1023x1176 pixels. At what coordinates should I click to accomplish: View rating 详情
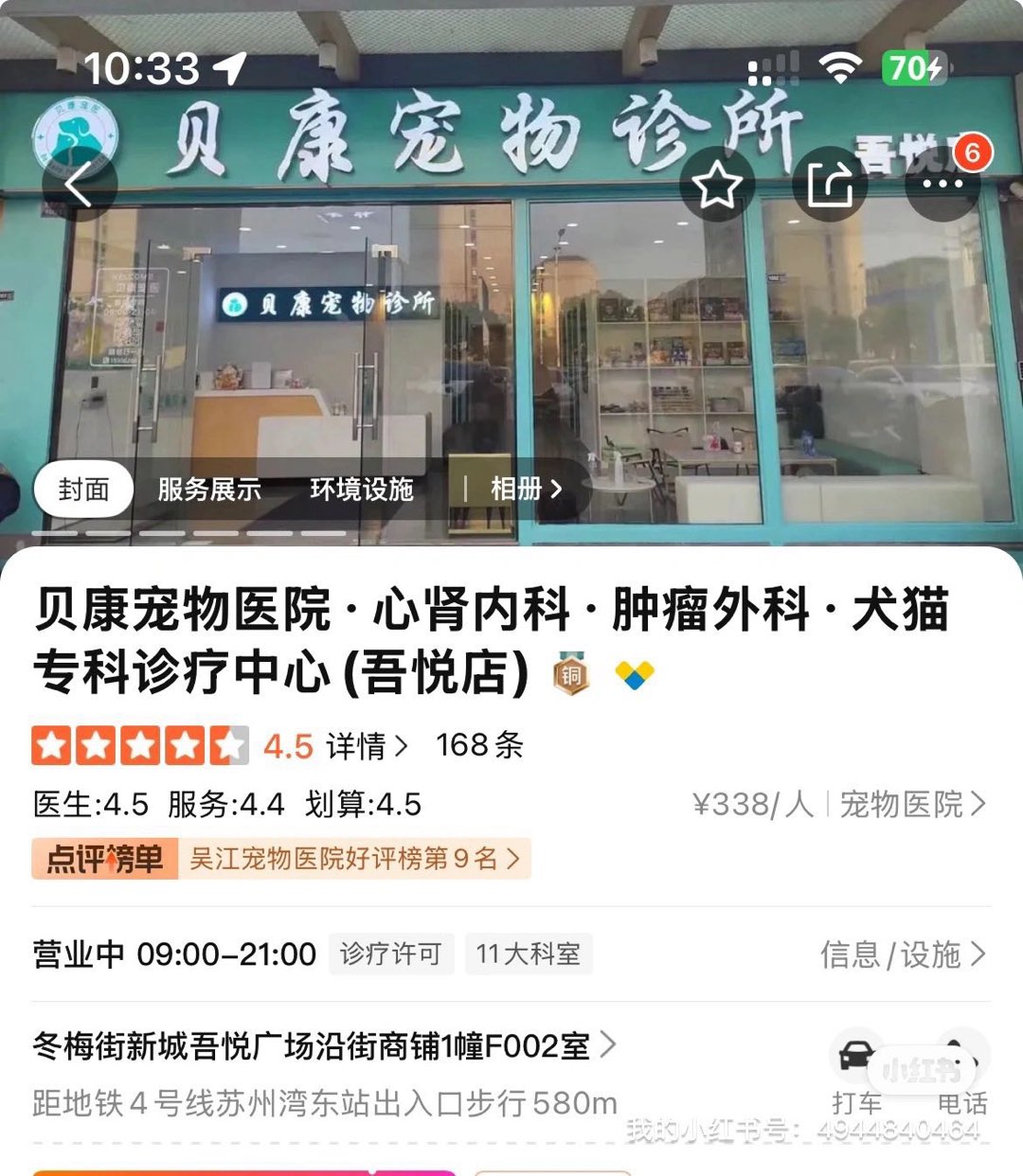pos(367,746)
